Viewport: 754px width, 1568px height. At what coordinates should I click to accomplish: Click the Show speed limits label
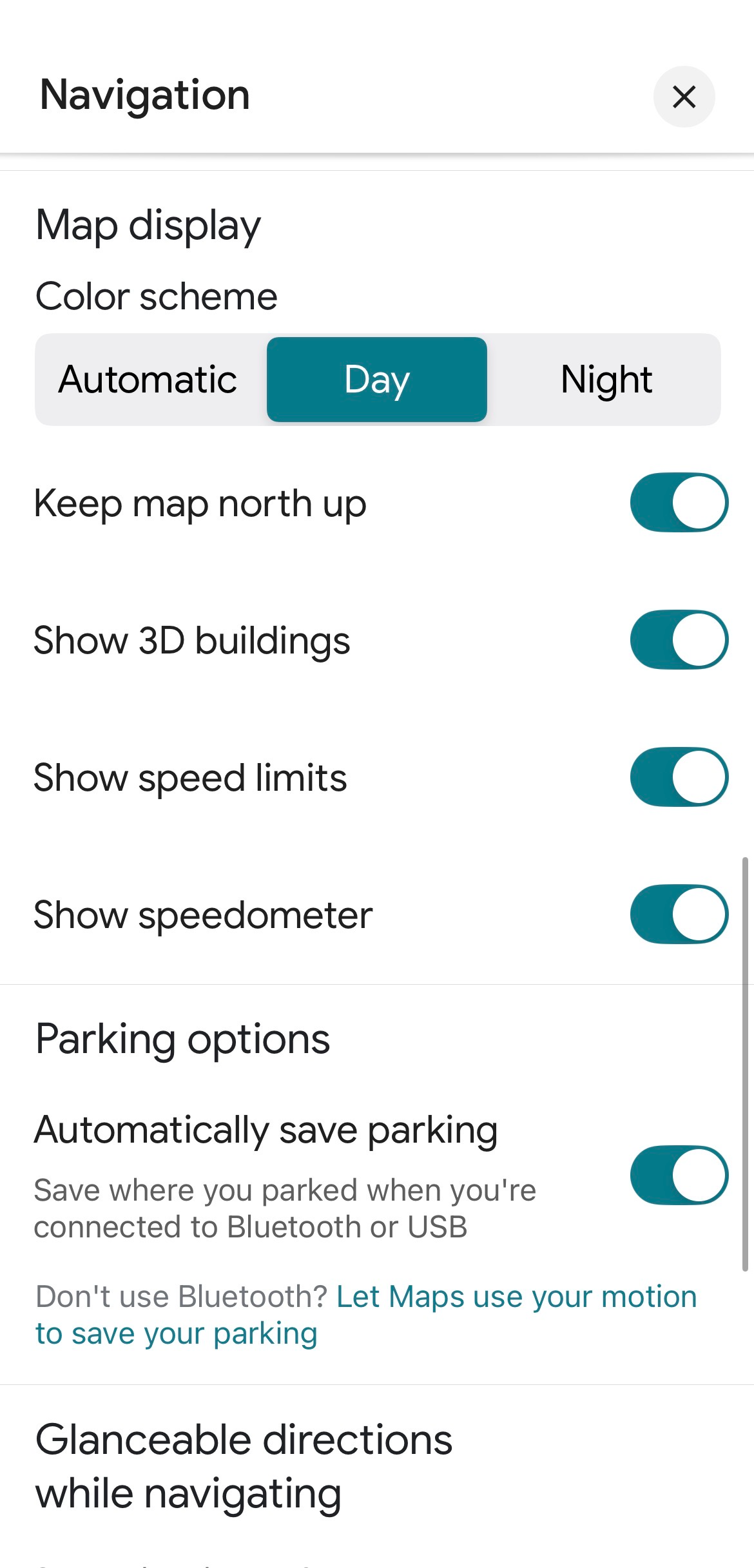point(189,777)
